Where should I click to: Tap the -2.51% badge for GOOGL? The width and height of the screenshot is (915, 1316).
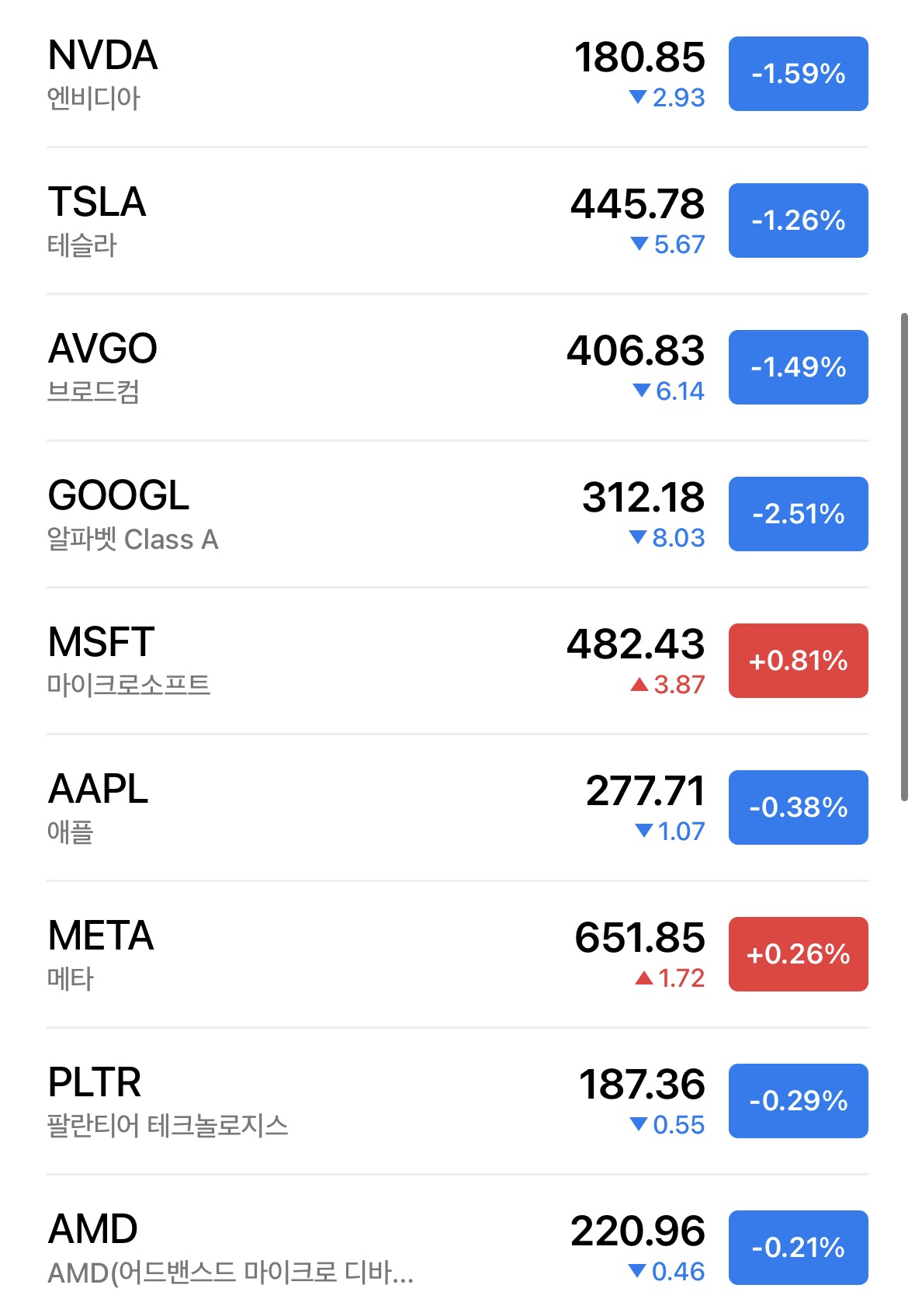(x=798, y=514)
